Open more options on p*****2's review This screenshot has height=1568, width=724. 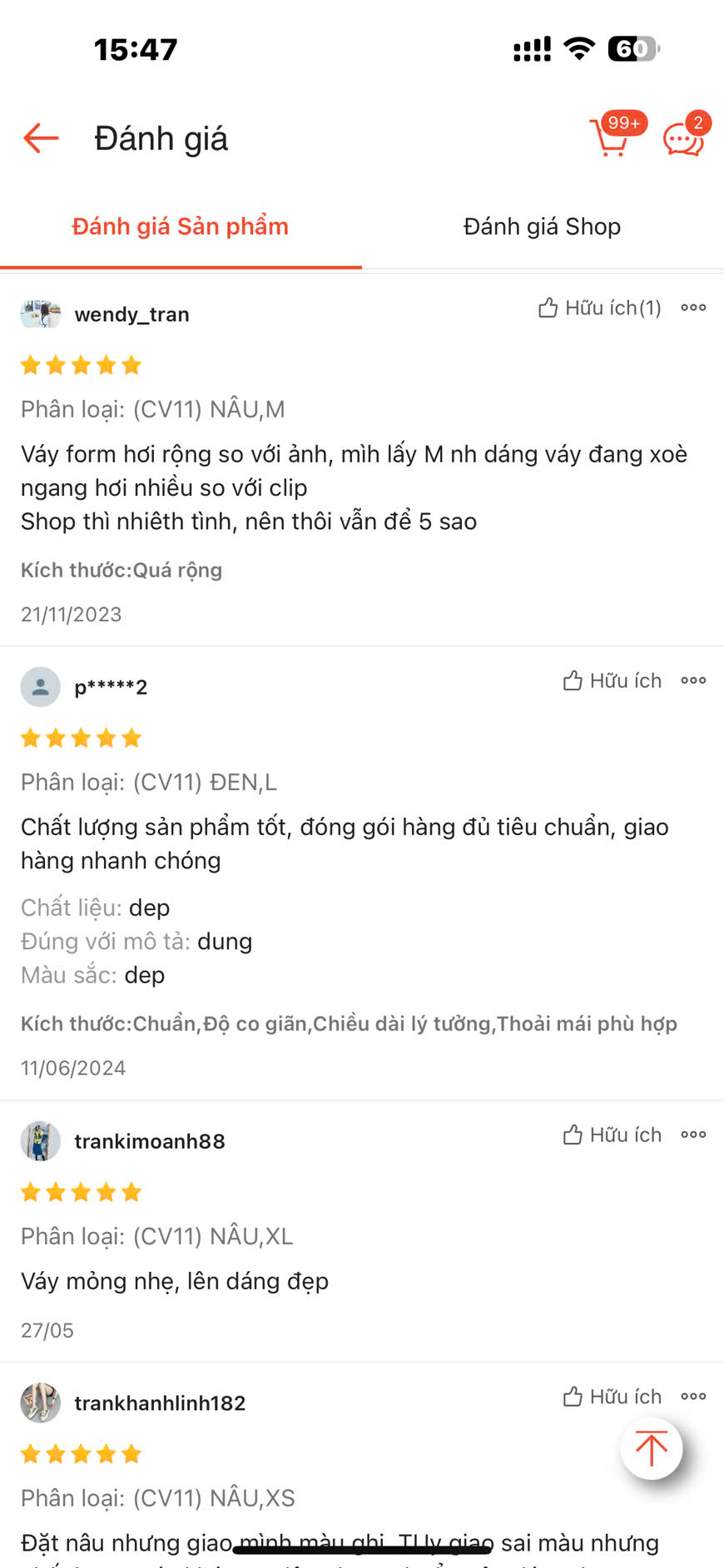click(x=693, y=680)
